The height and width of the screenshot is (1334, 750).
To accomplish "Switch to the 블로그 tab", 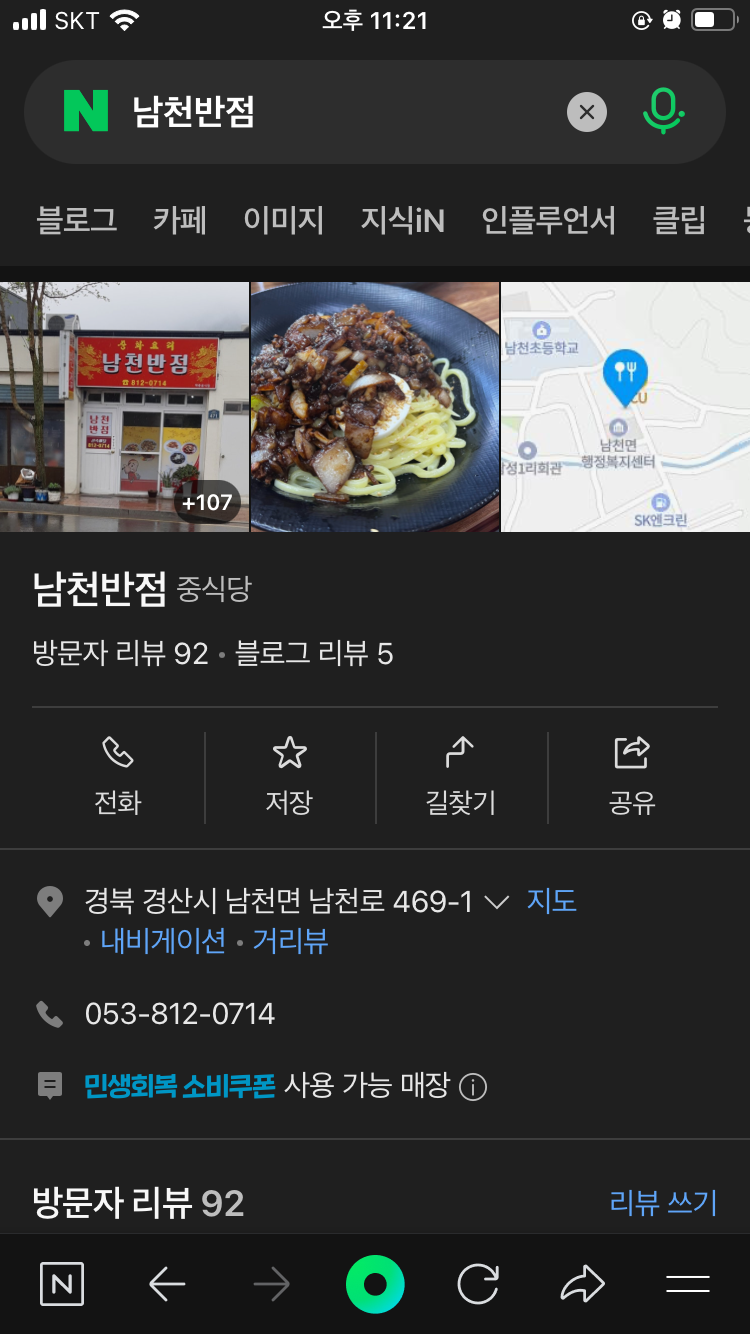I will (x=77, y=219).
